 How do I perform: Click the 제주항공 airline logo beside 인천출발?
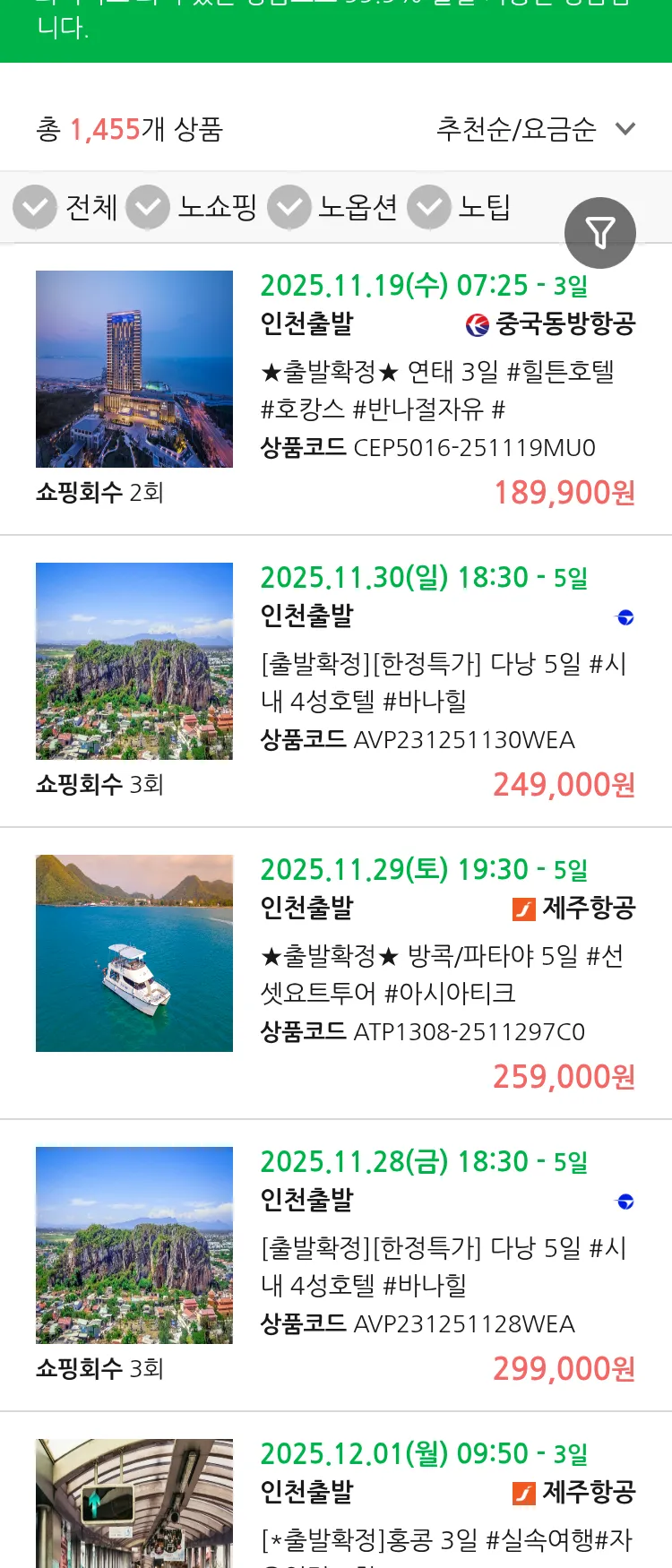(521, 909)
